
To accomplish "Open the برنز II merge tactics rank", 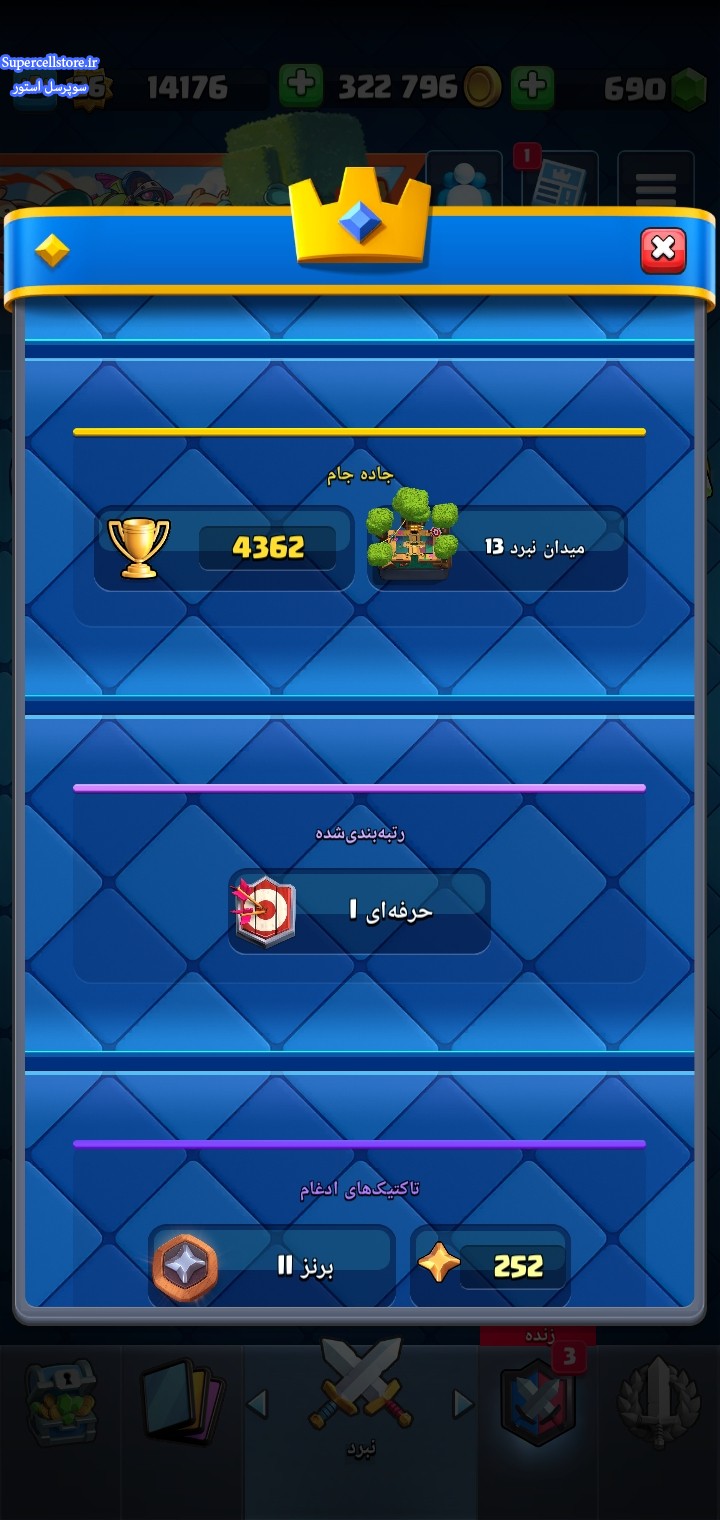I will click(x=271, y=1266).
